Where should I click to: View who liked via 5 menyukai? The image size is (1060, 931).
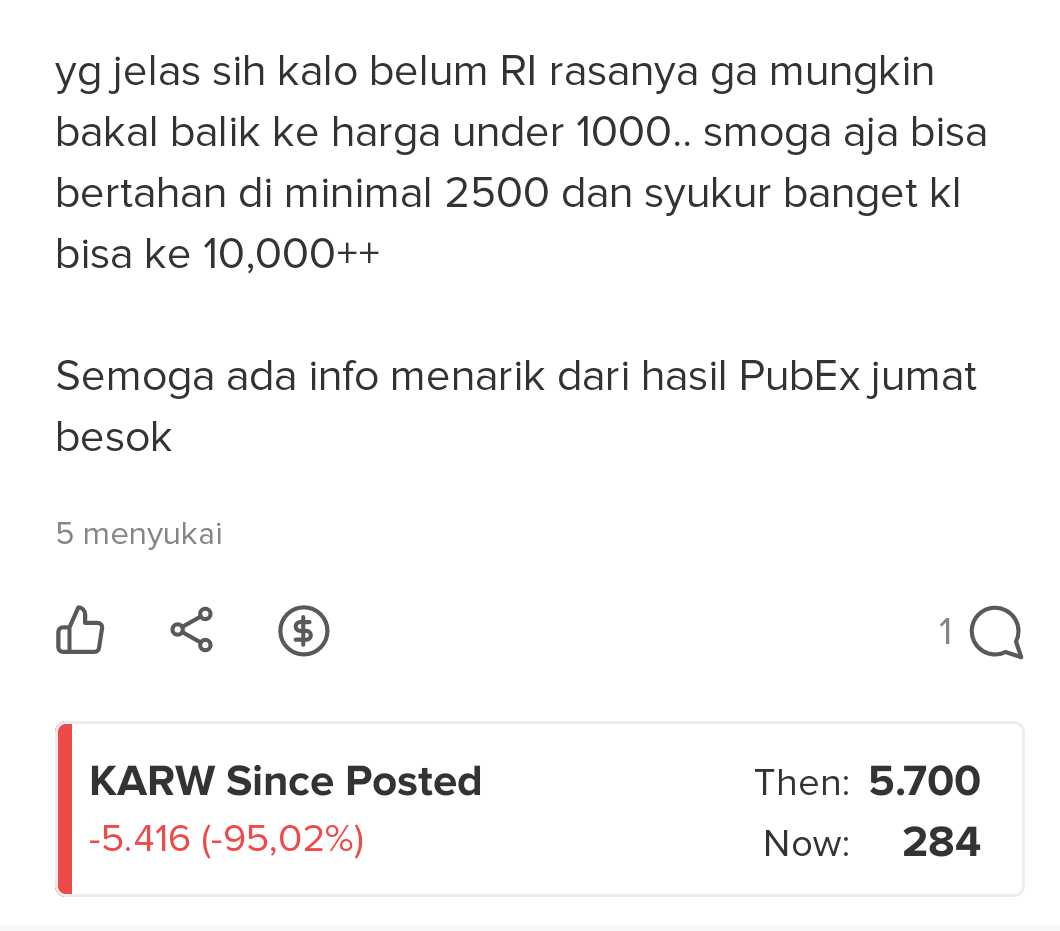pyautogui.click(x=139, y=535)
